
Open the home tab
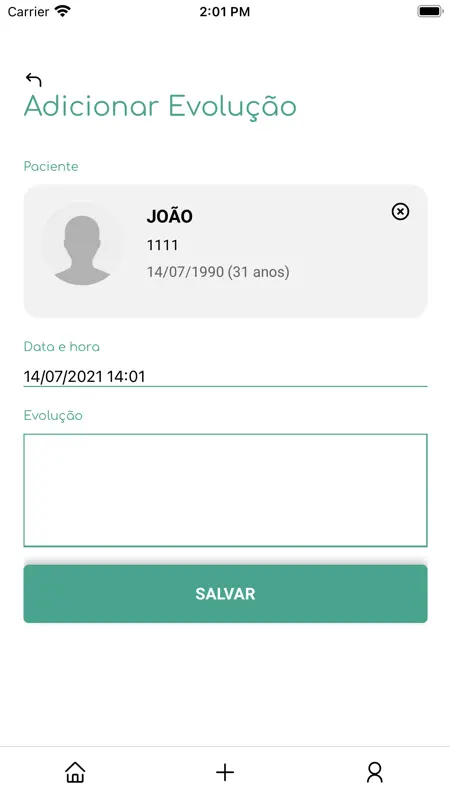tap(75, 772)
